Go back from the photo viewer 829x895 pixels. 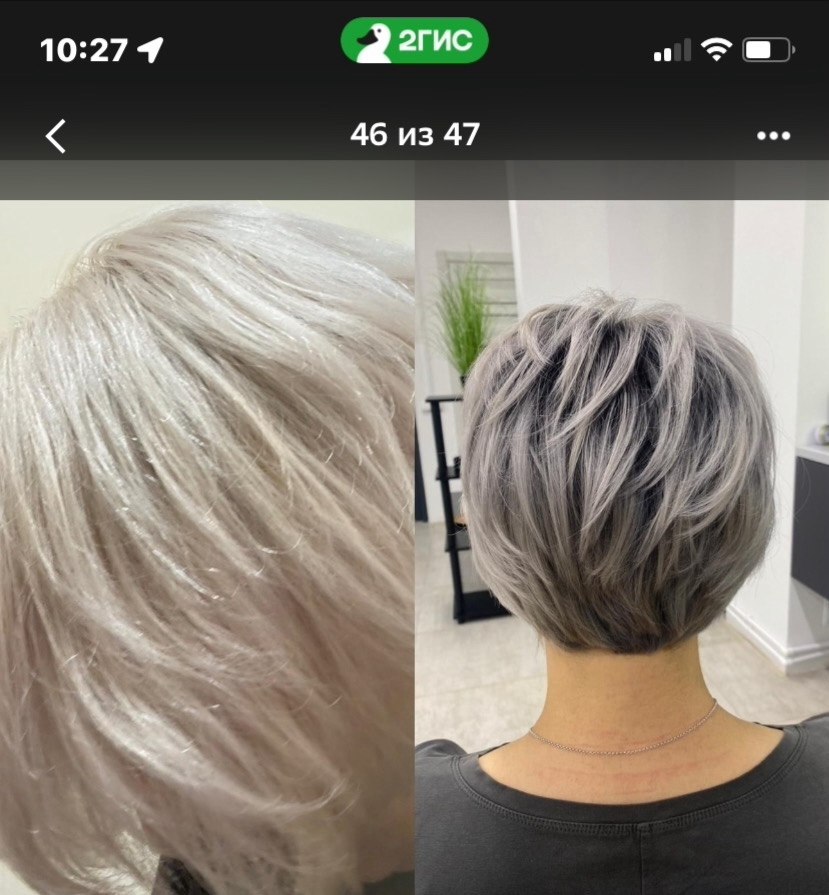[x=56, y=136]
